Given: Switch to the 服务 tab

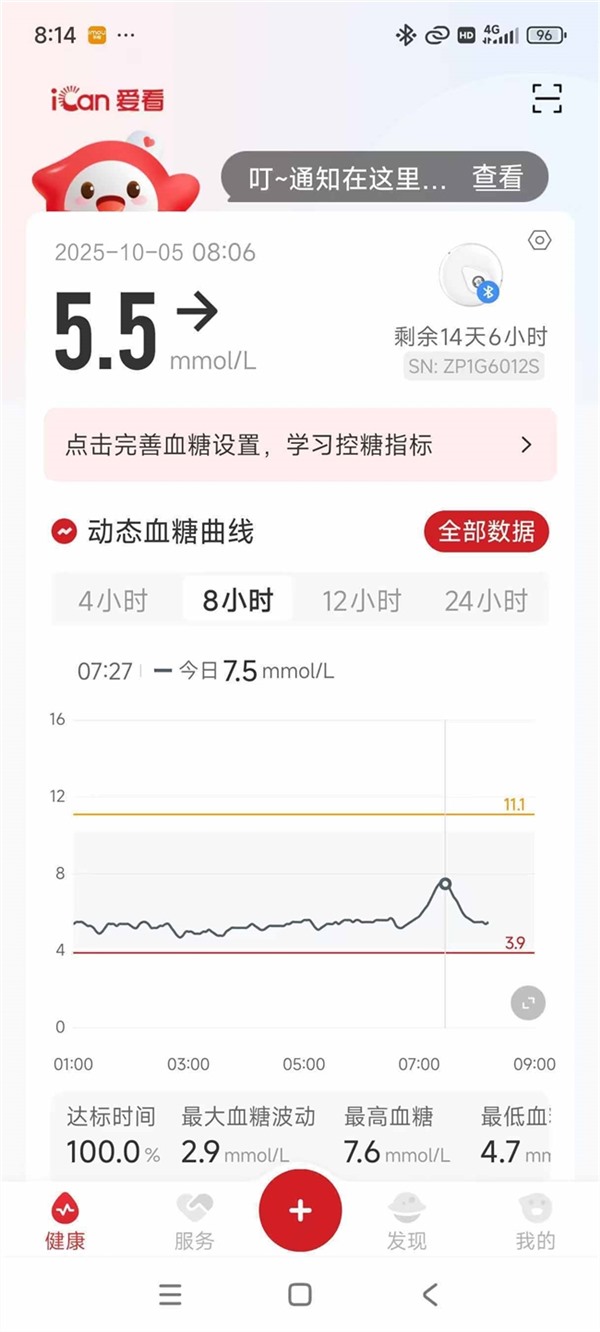Looking at the screenshot, I should [x=194, y=1222].
